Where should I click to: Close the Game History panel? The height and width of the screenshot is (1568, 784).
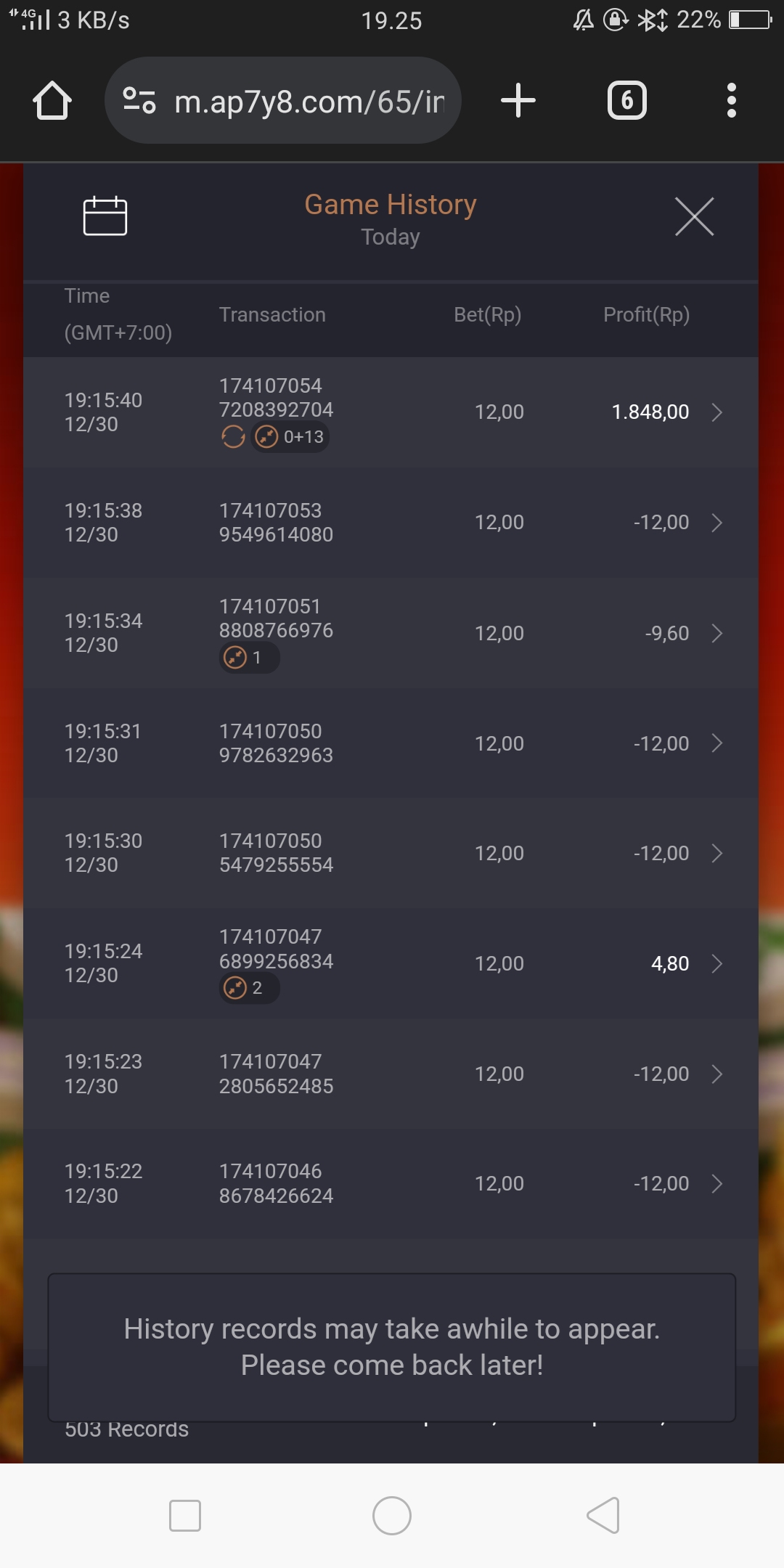[x=694, y=216]
